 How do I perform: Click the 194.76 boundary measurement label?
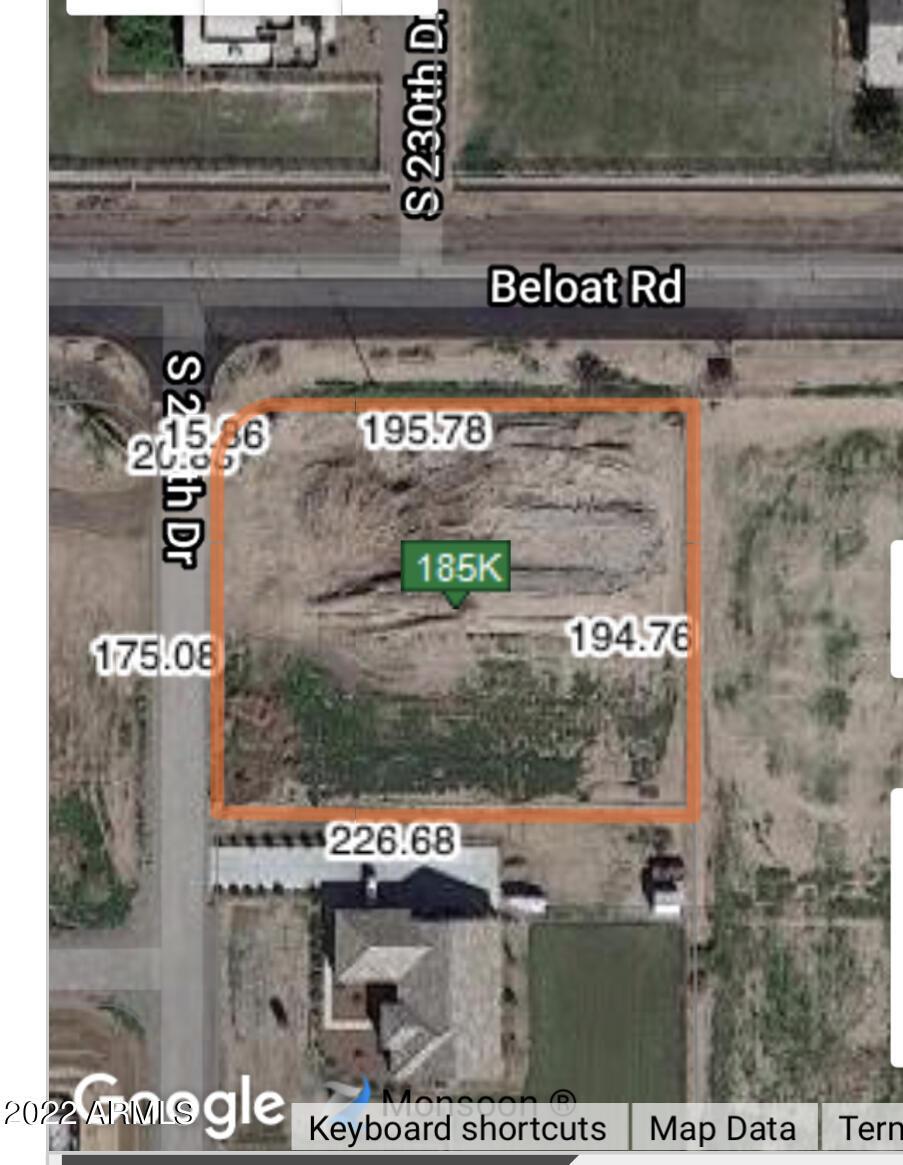(632, 637)
